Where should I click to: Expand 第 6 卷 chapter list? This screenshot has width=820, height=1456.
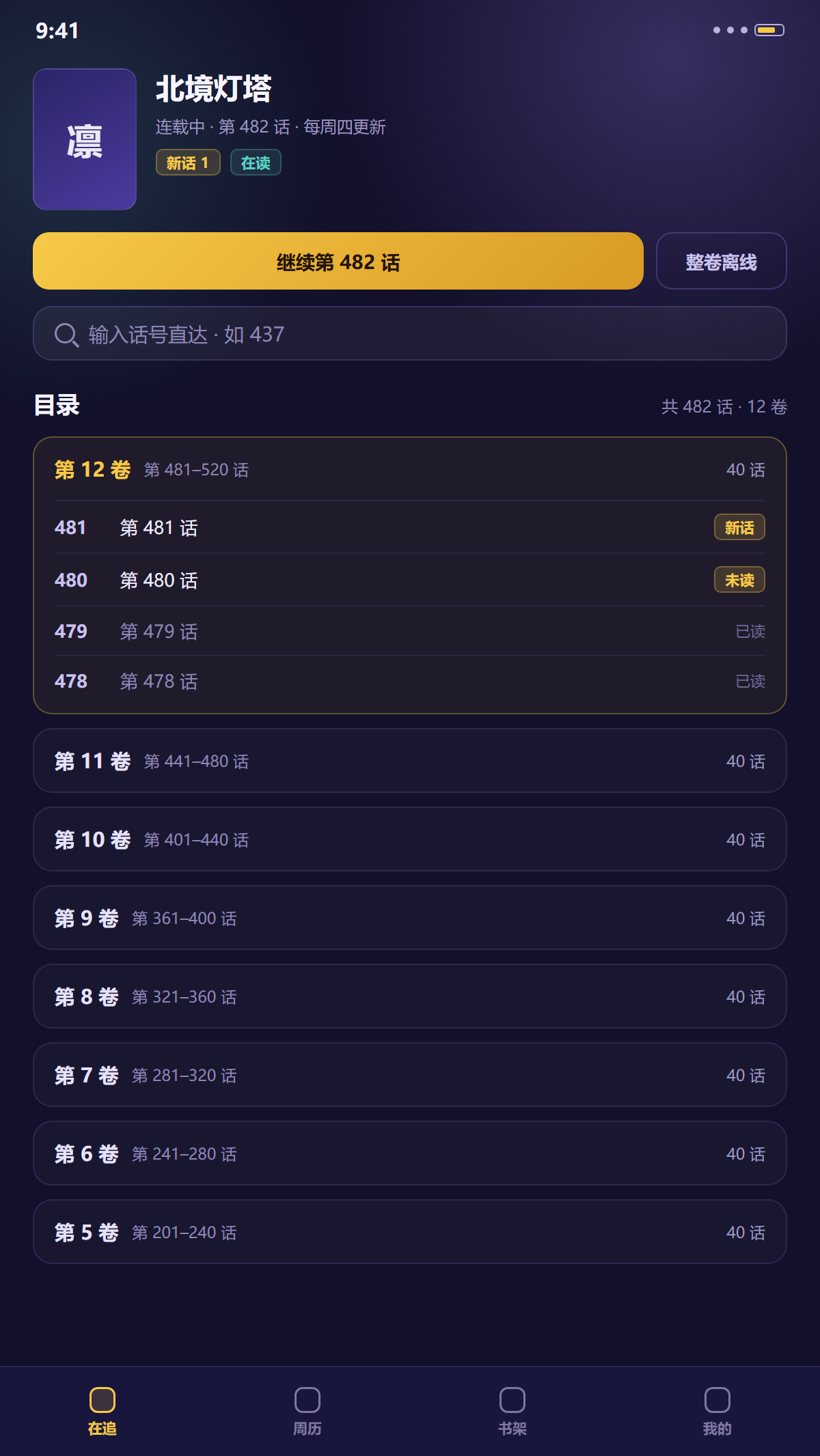point(410,1153)
